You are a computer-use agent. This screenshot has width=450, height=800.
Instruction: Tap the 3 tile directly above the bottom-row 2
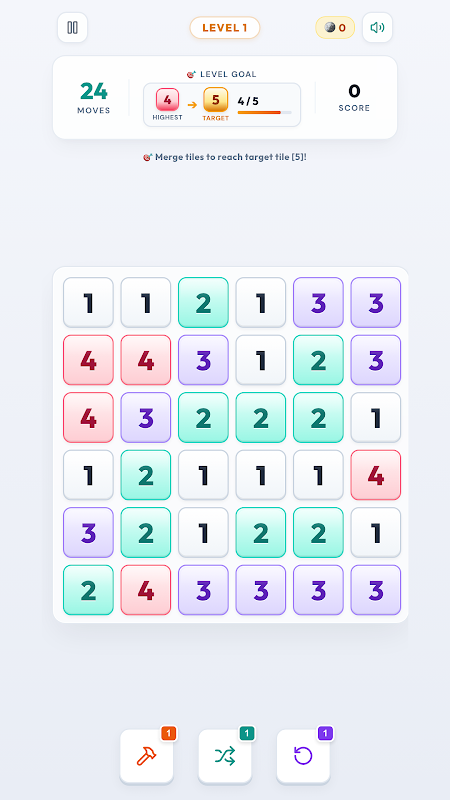tap(88, 533)
